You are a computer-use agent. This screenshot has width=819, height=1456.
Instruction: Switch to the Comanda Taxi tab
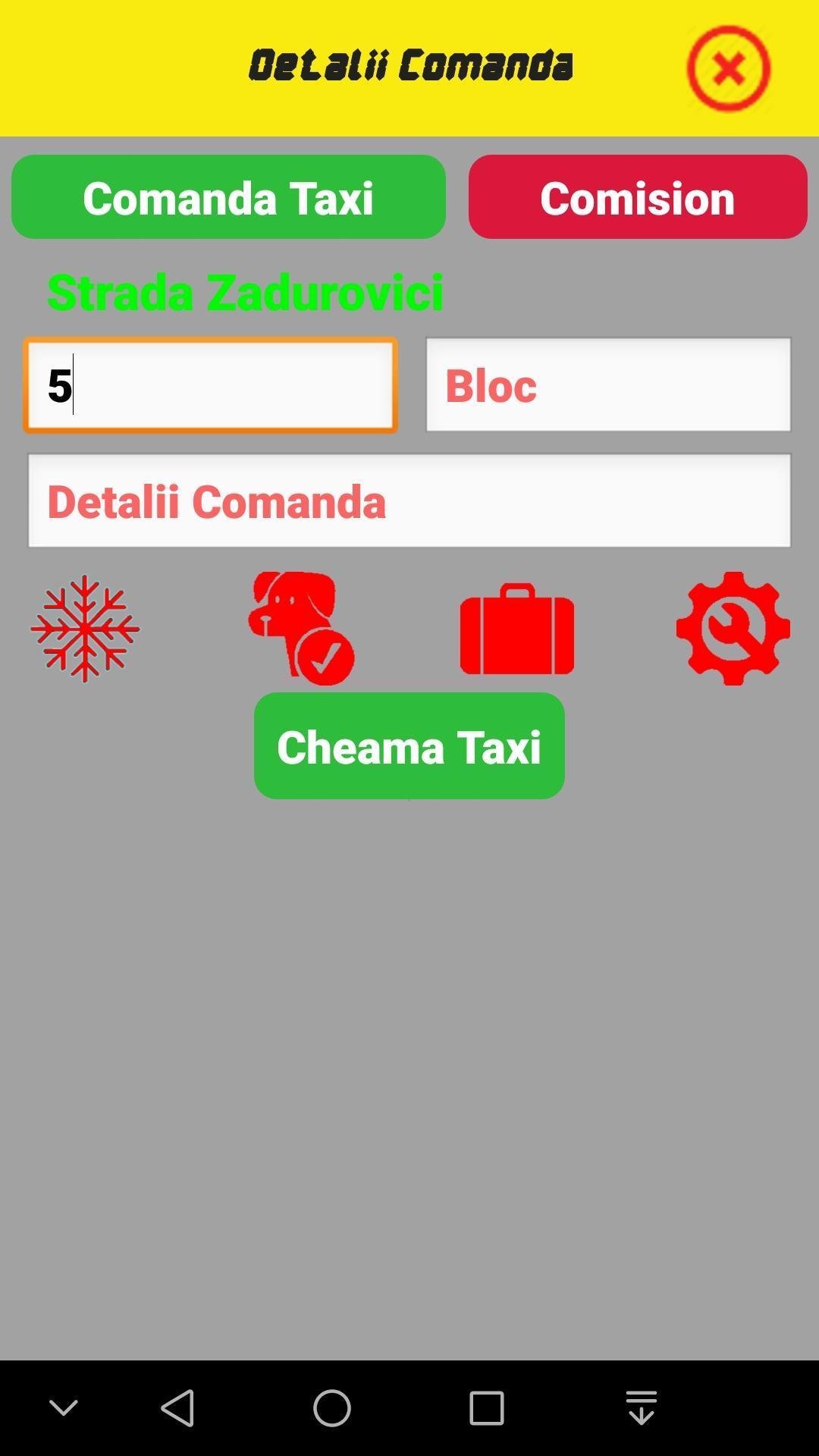pos(227,197)
